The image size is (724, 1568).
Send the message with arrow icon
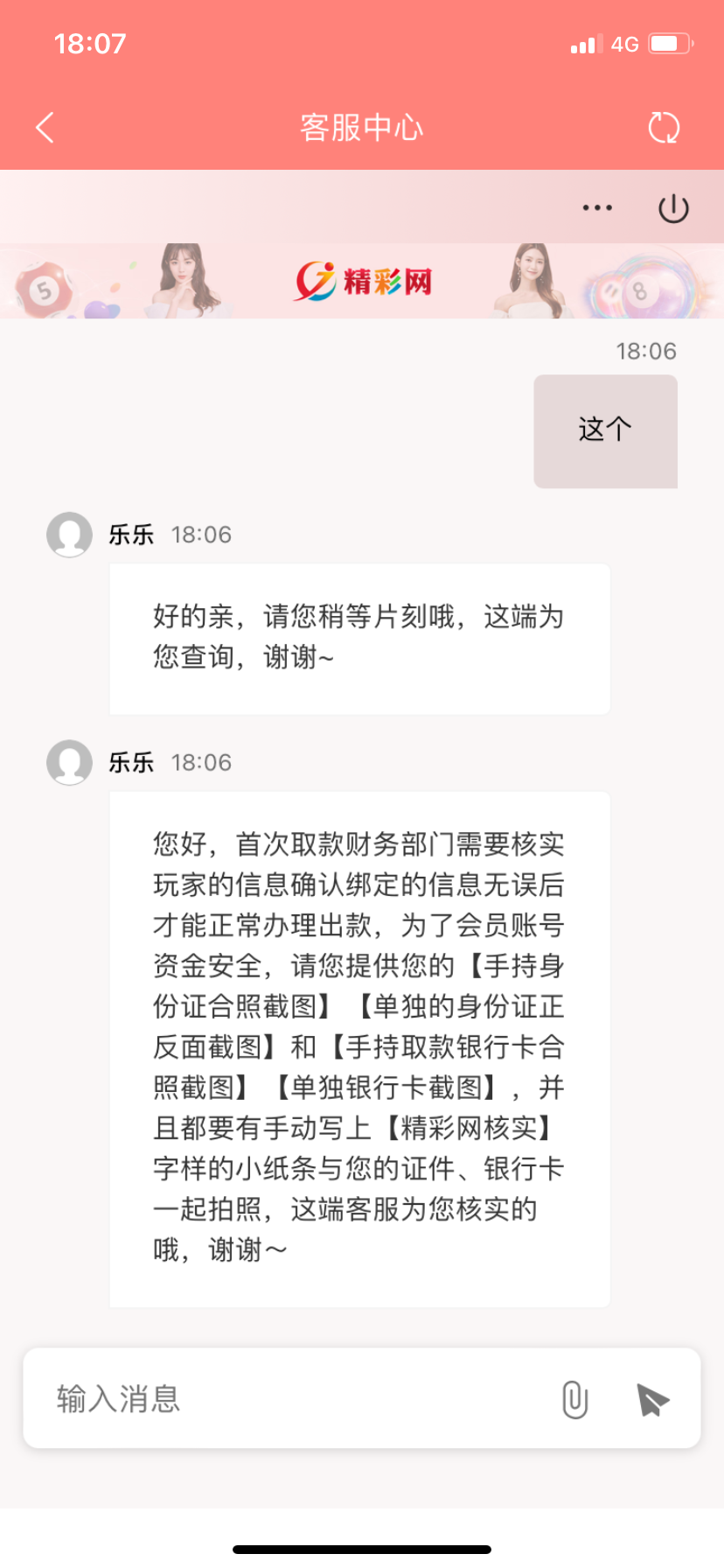coord(652,1399)
